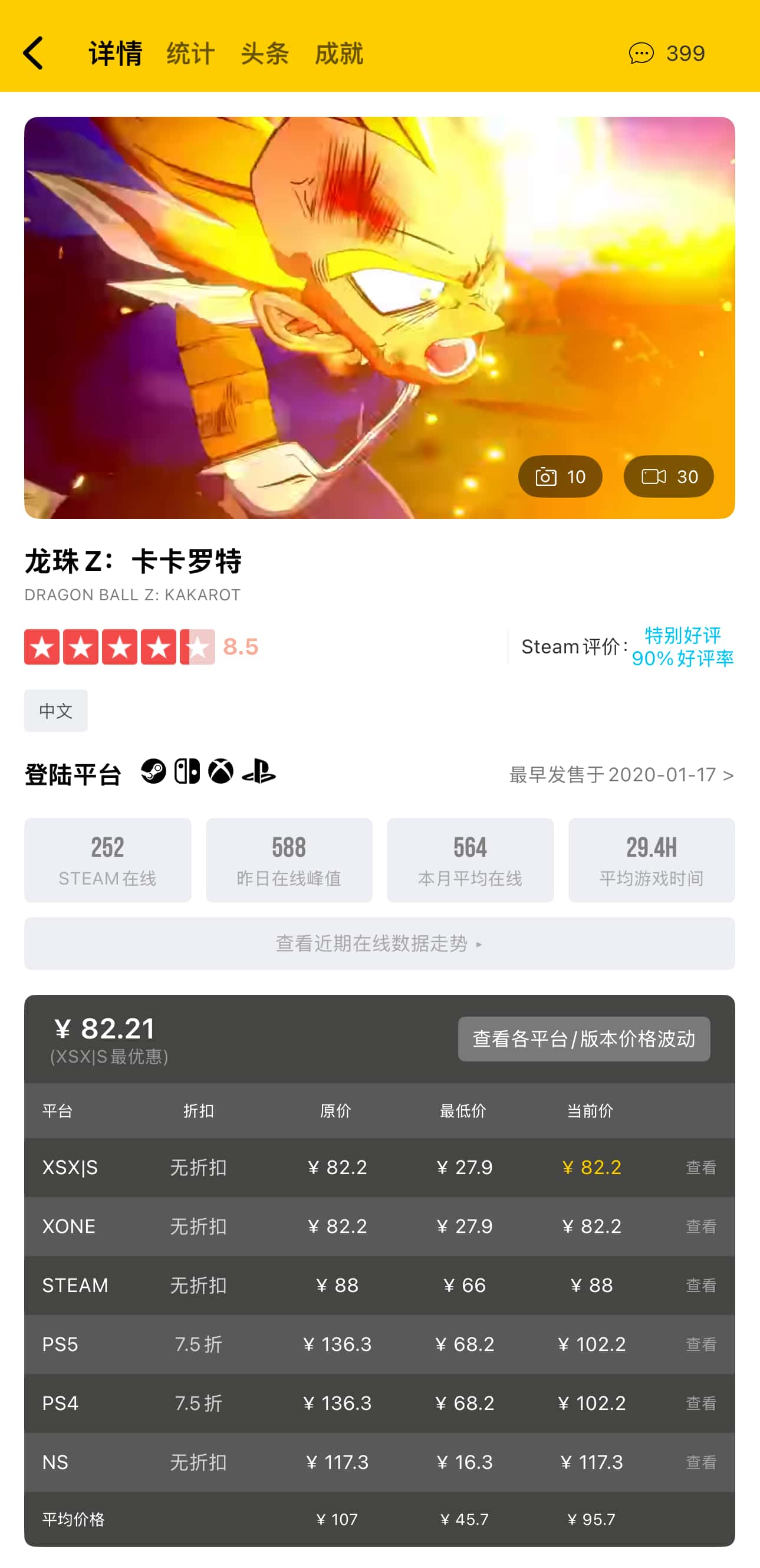The height and width of the screenshot is (1568, 760).
Task: Tap 查看 in the PS5 row
Action: [x=701, y=1345]
